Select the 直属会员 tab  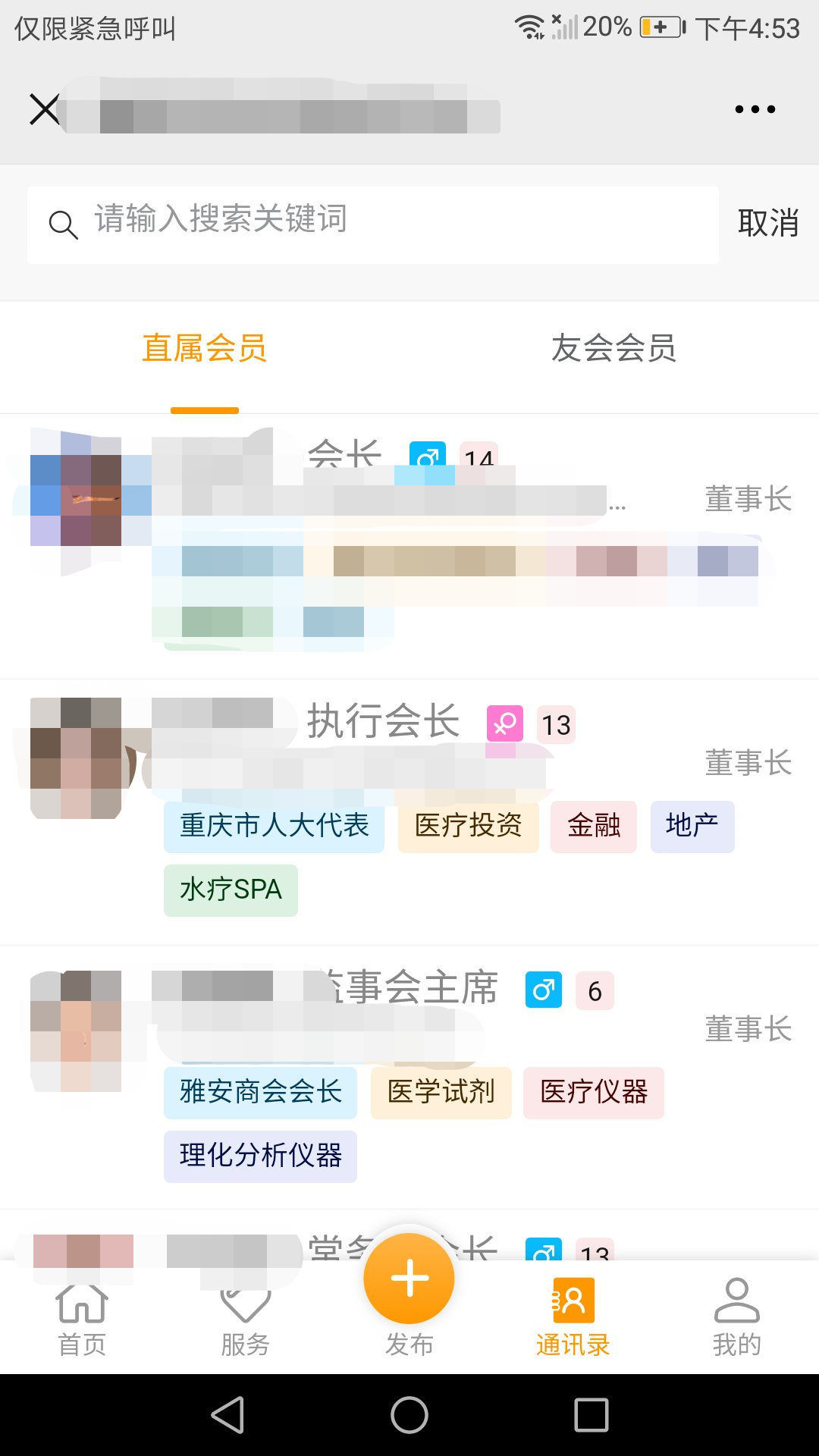tap(205, 349)
